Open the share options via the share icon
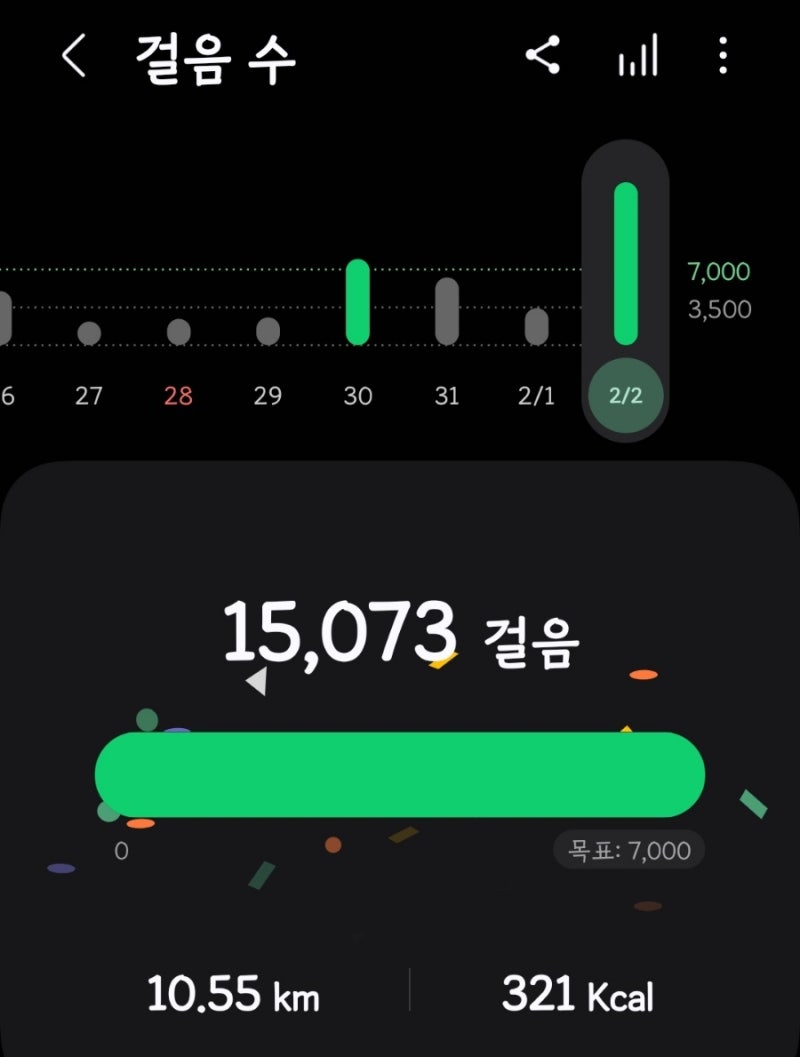 pos(542,57)
